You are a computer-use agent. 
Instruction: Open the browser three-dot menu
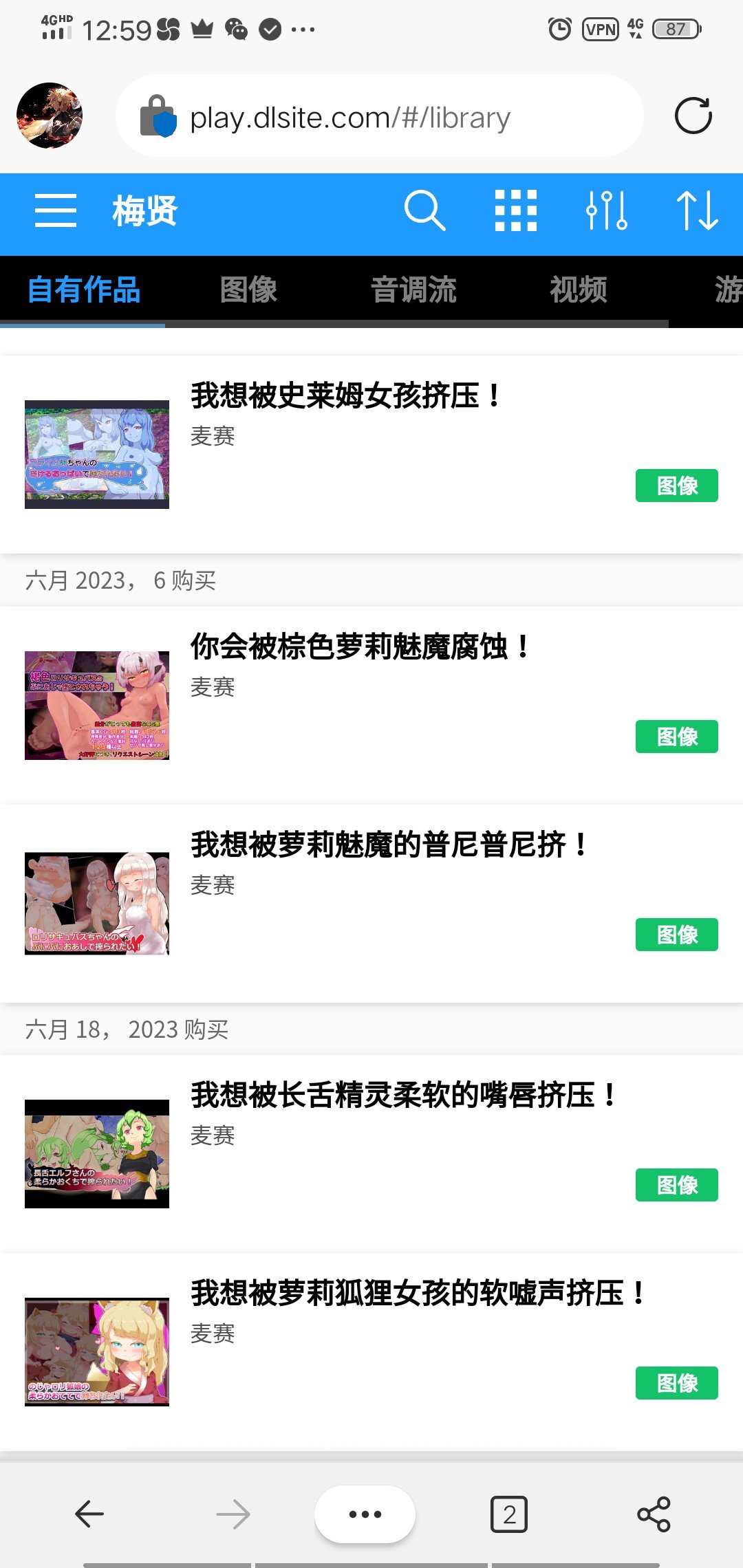(x=365, y=1514)
